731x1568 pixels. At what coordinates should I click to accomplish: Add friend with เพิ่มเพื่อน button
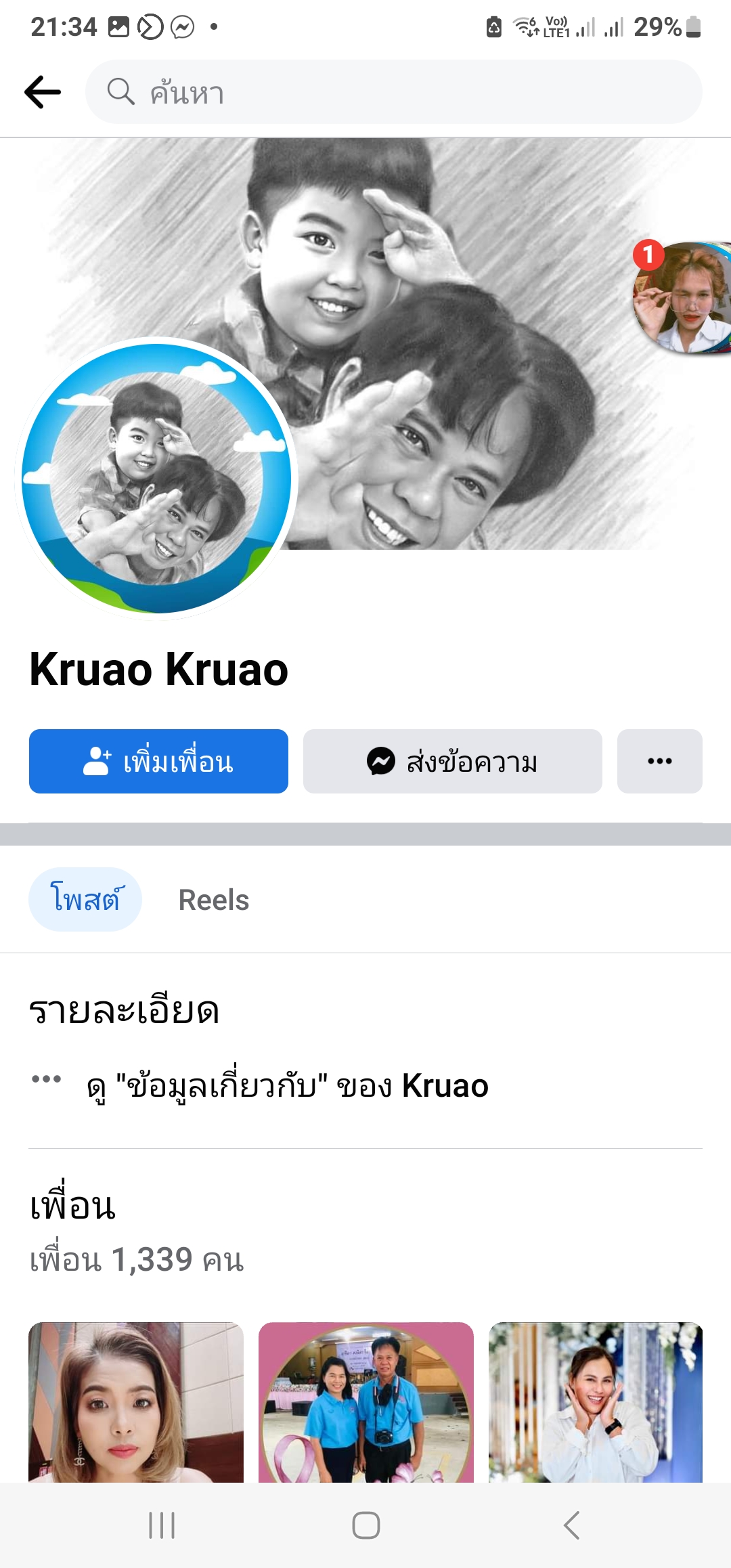pos(158,762)
